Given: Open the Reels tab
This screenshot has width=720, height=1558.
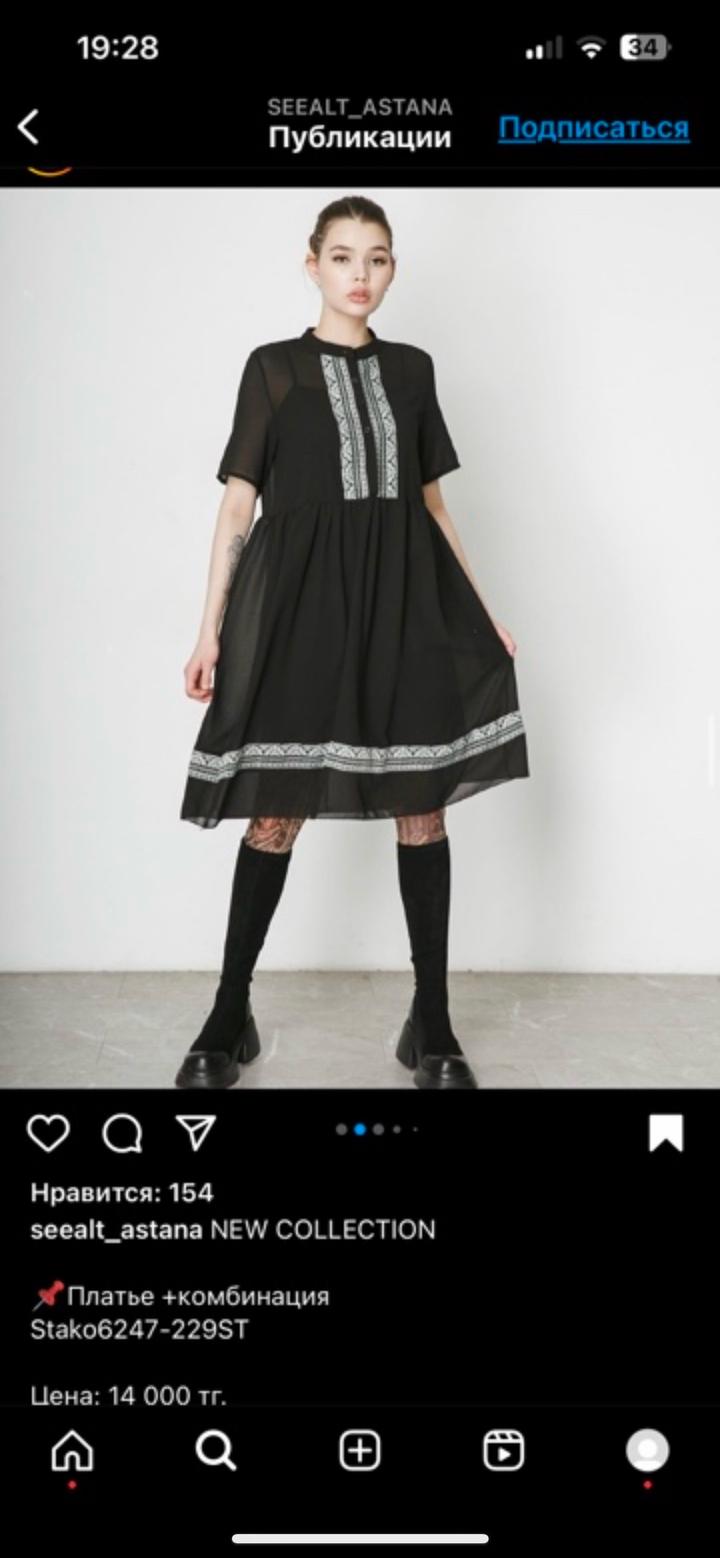Looking at the screenshot, I should 504,1451.
